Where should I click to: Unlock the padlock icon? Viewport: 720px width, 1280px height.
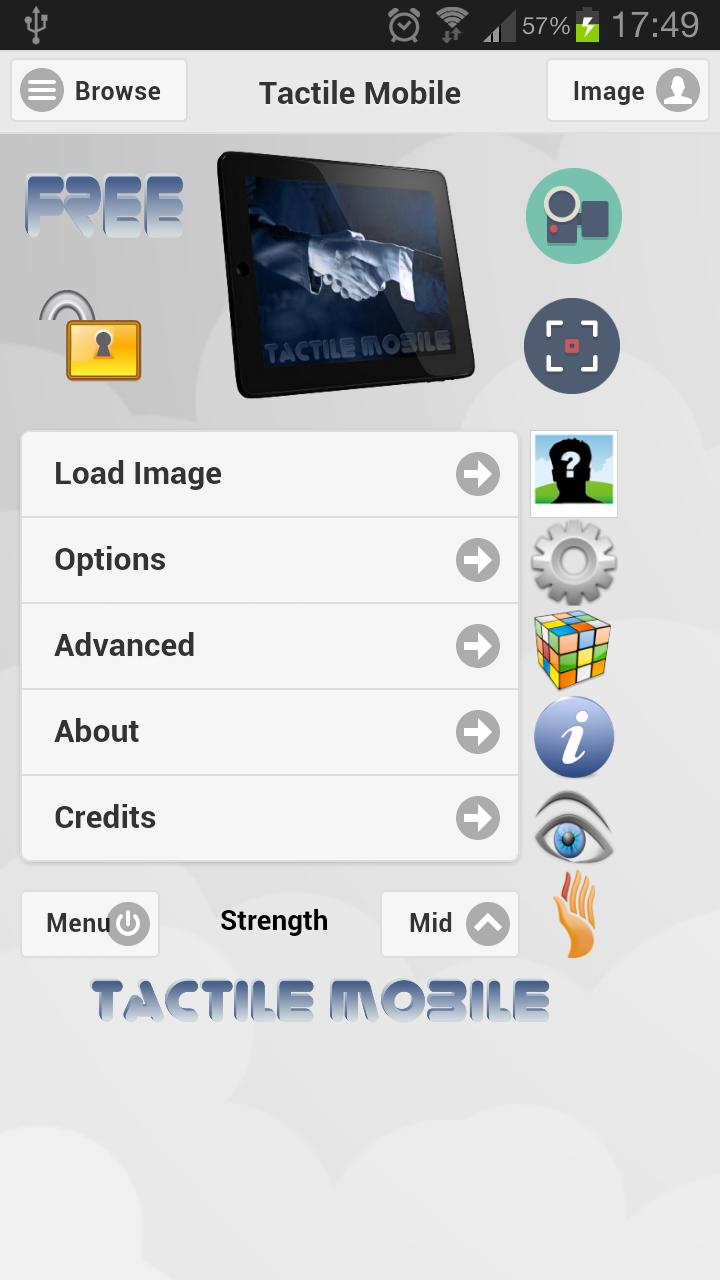(x=102, y=349)
